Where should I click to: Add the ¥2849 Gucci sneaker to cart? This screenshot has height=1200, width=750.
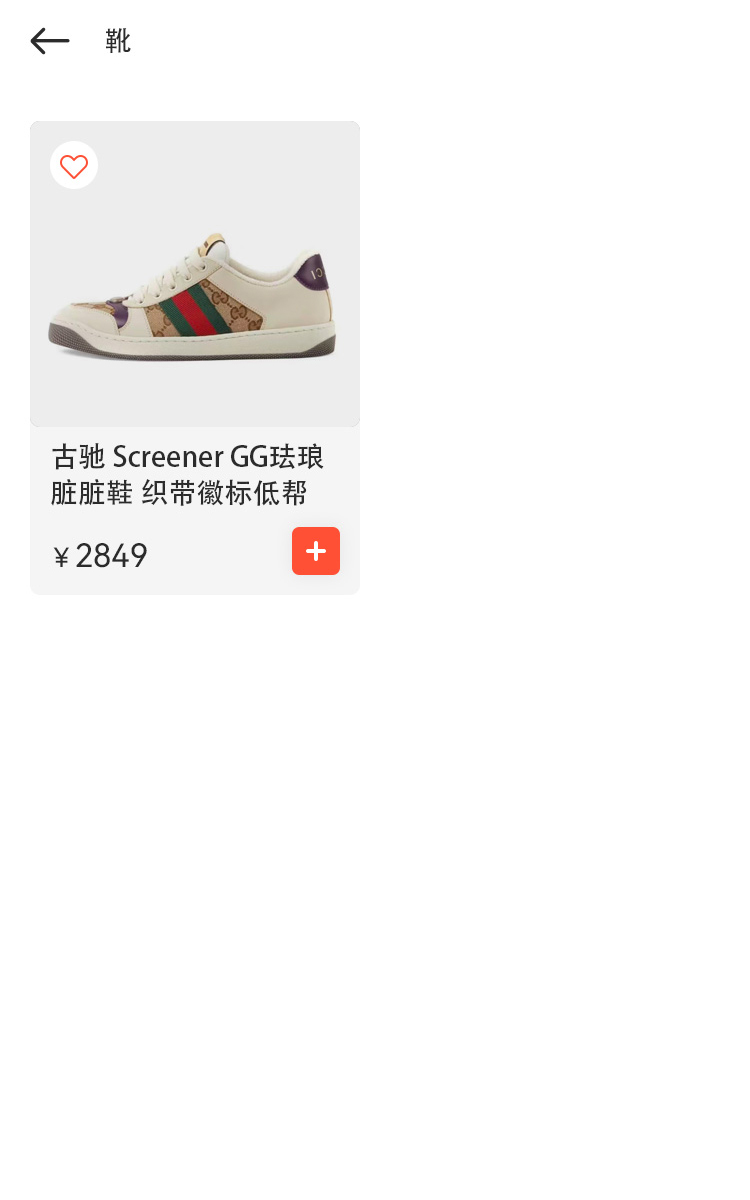tap(315, 551)
